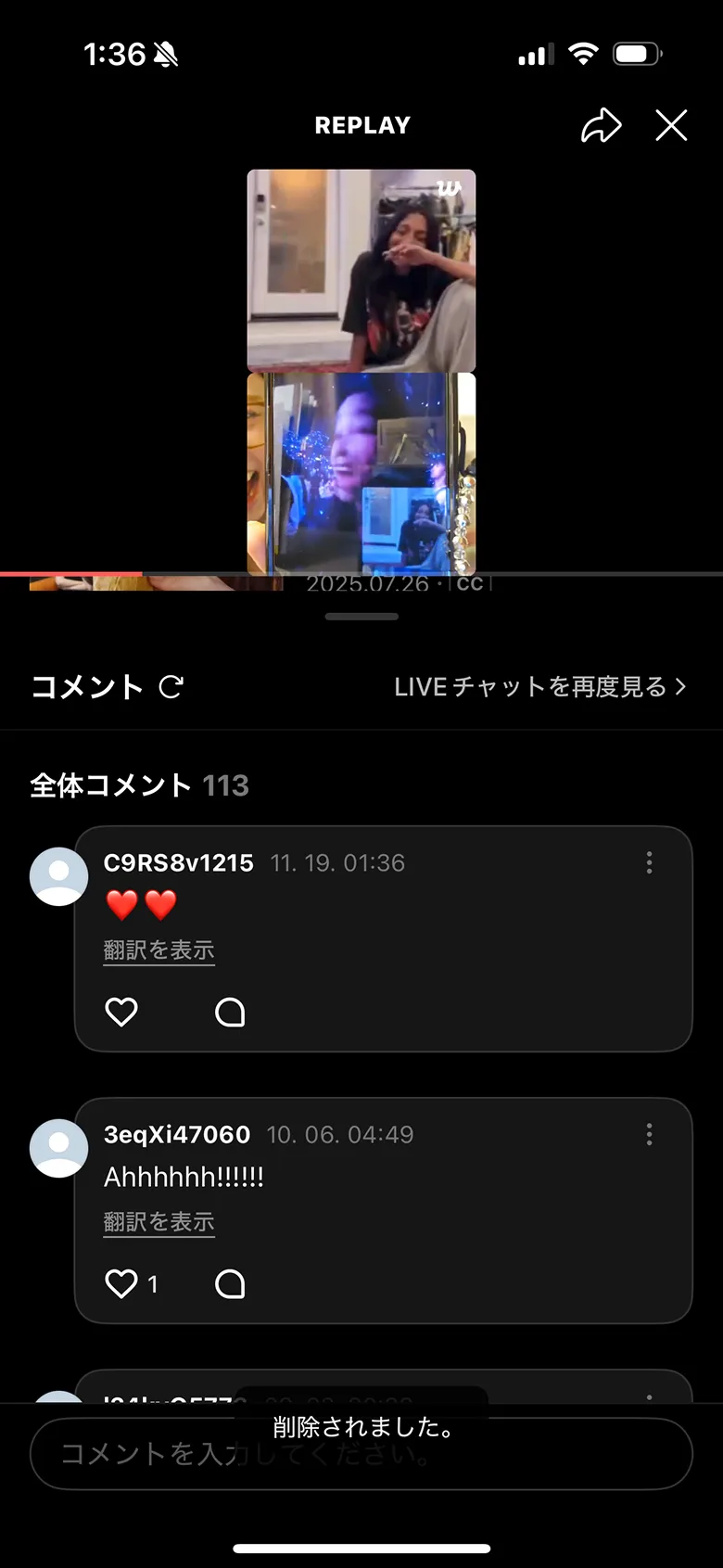
Task: Open C9RS8v1215's profile avatar
Action: [58, 875]
